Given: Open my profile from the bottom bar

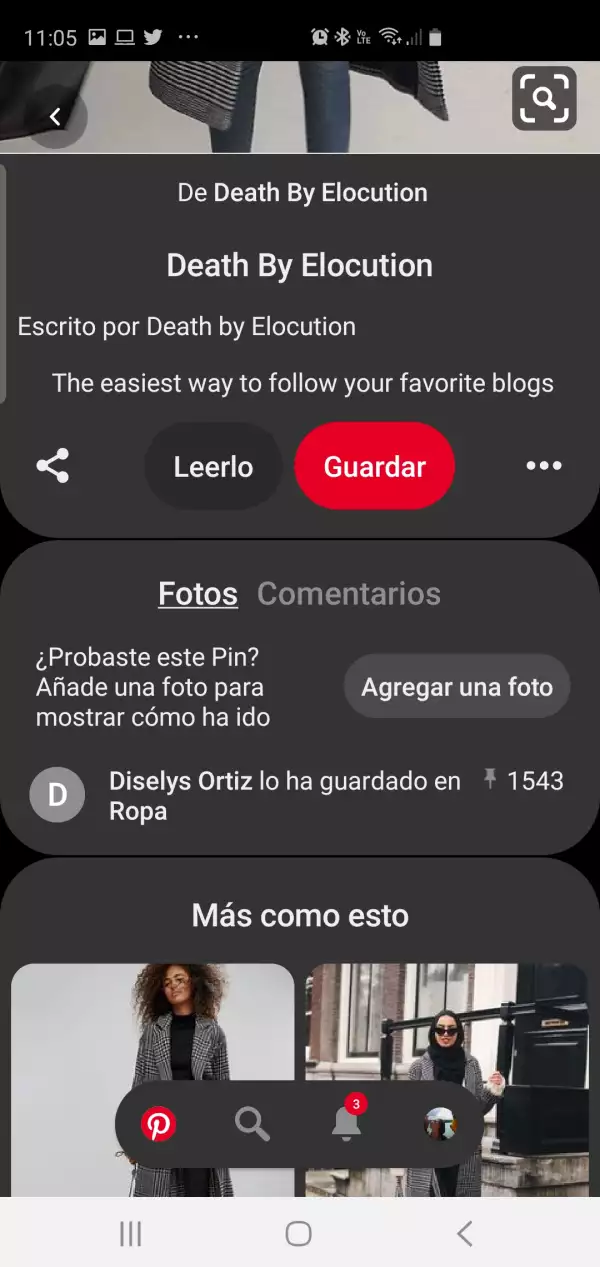Looking at the screenshot, I should (440, 1125).
